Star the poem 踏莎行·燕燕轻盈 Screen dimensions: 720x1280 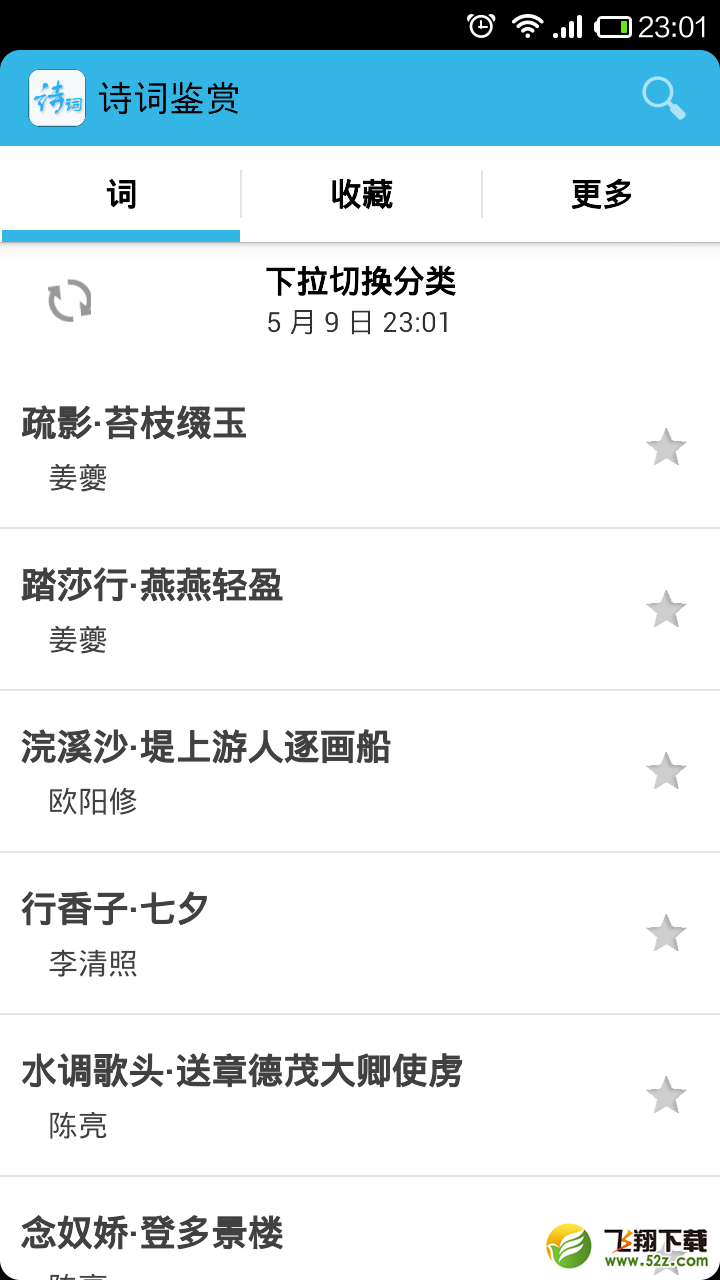pos(666,609)
